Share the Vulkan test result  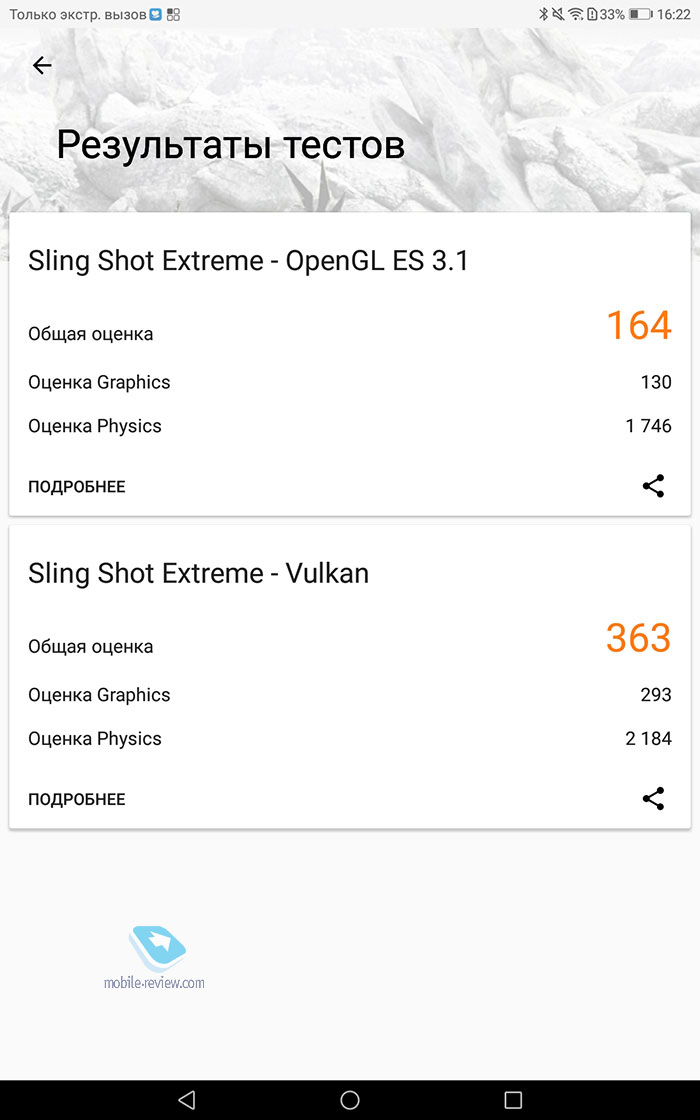point(653,799)
